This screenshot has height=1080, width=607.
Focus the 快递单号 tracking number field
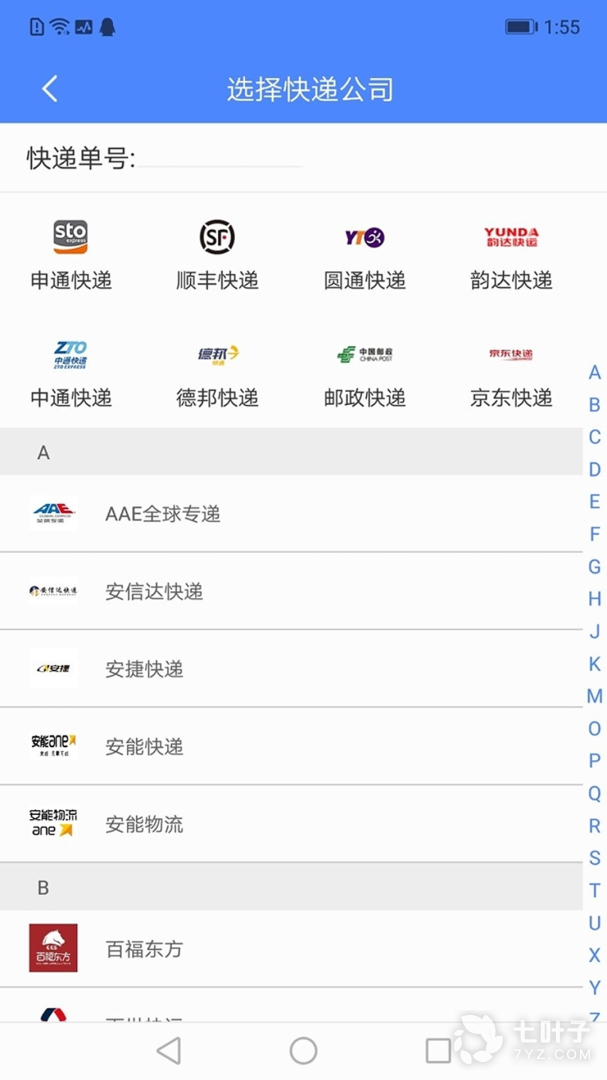(220, 158)
